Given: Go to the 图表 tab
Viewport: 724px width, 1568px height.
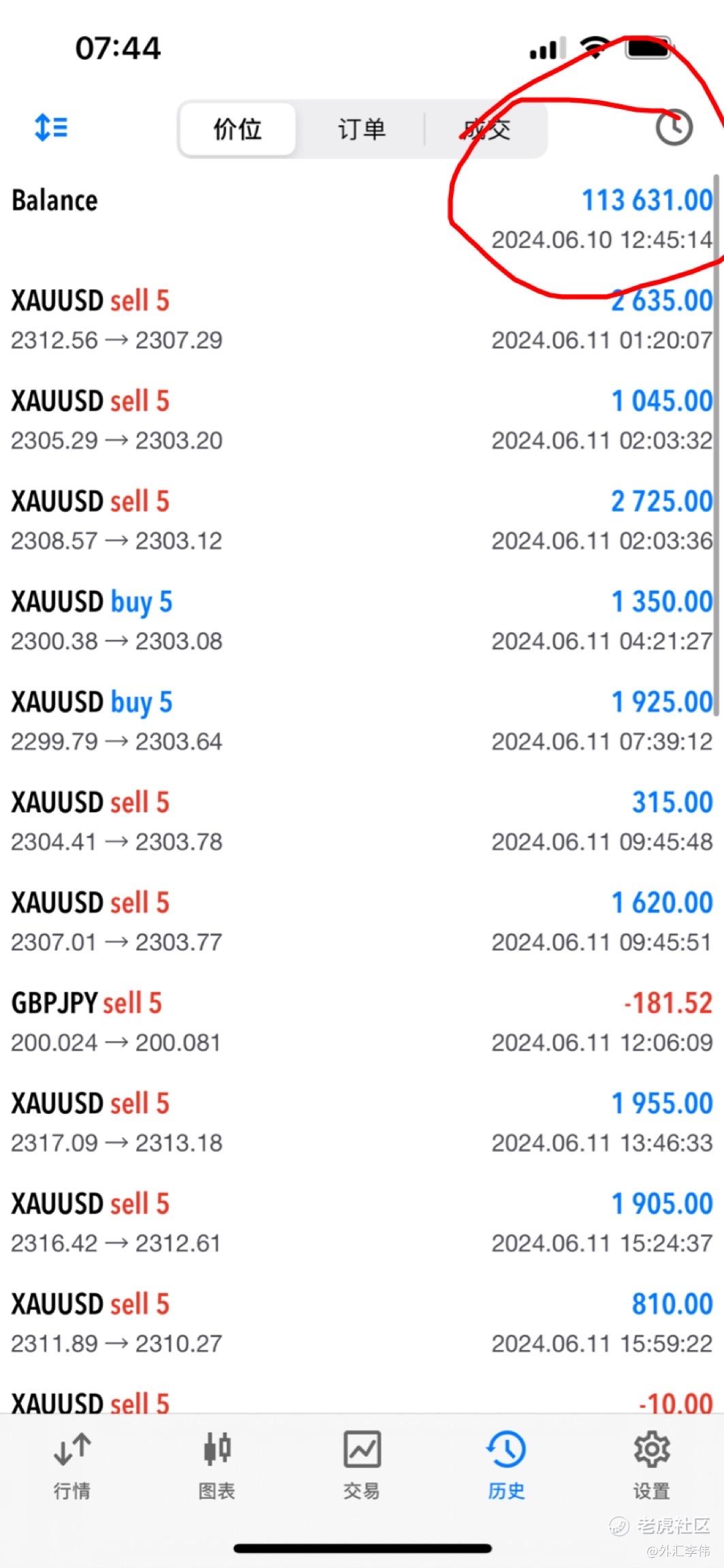Looking at the screenshot, I should point(217,1465).
